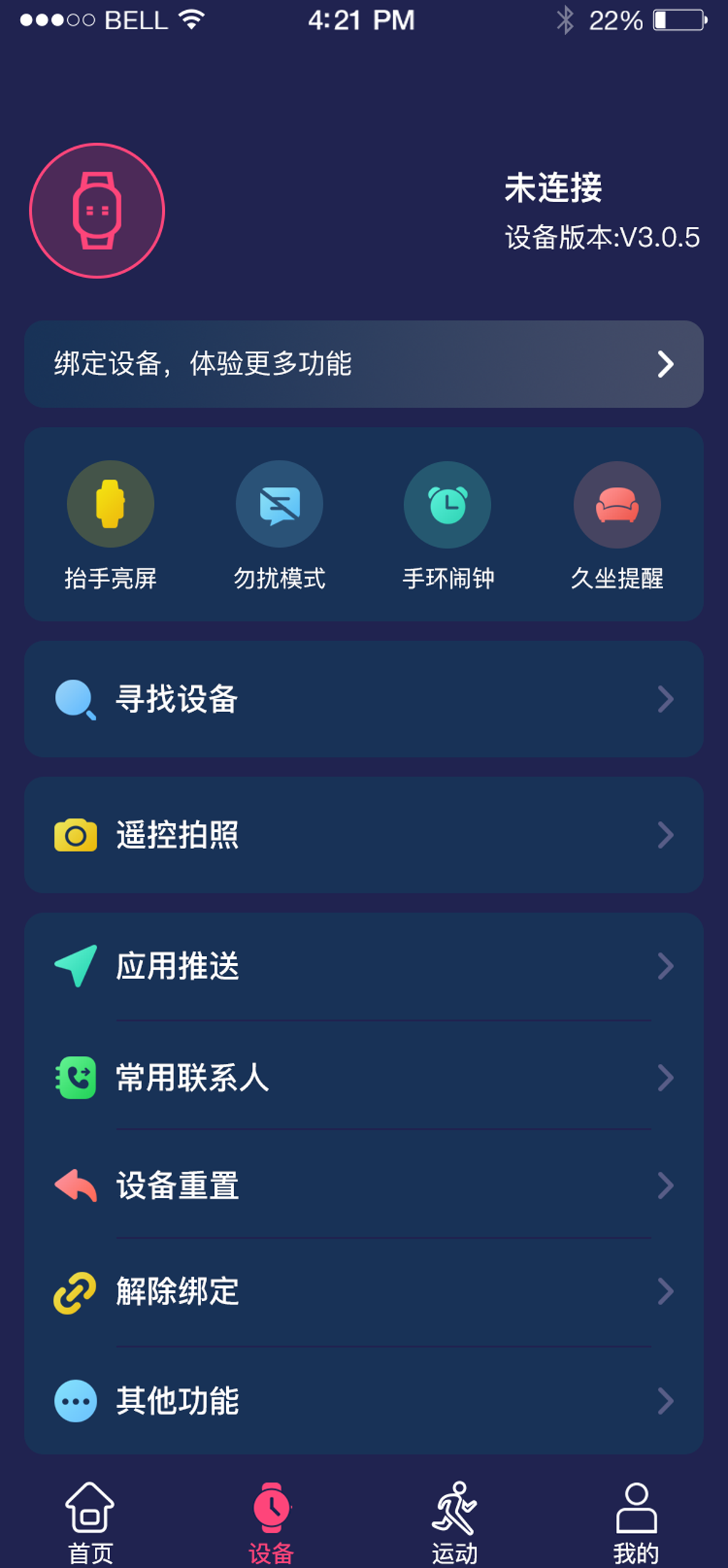
Task: Open 应用推送 app notifications
Action: [x=364, y=966]
